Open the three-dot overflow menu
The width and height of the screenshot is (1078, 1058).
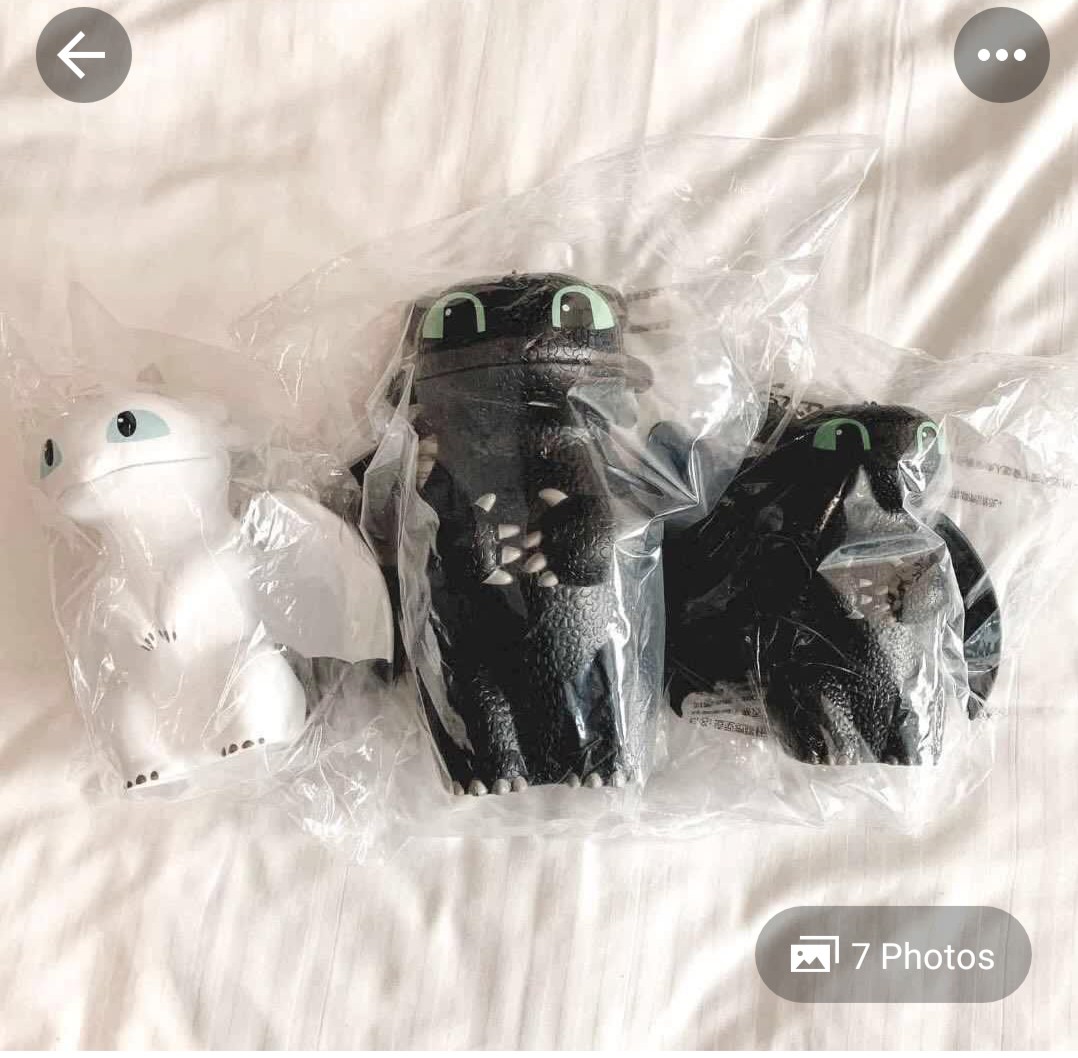pyautogui.click(x=1001, y=56)
